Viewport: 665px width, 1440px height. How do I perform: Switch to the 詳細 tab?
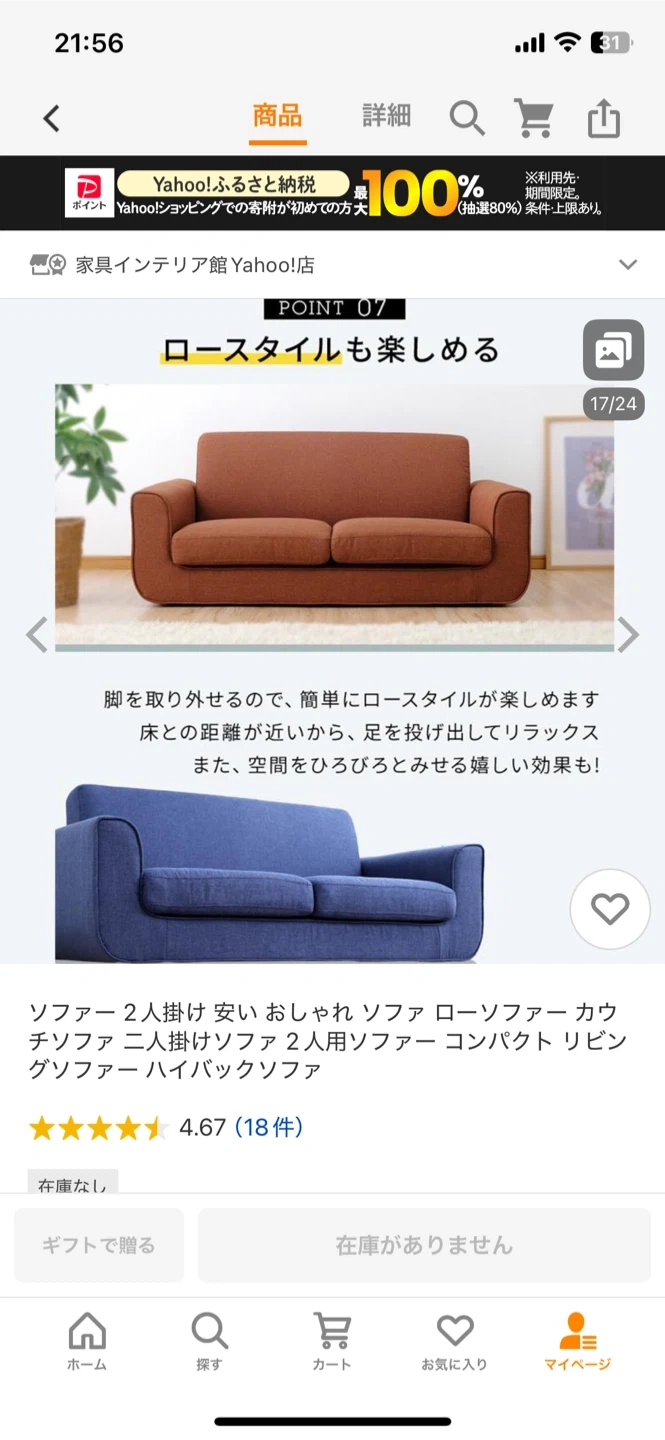pos(386,116)
